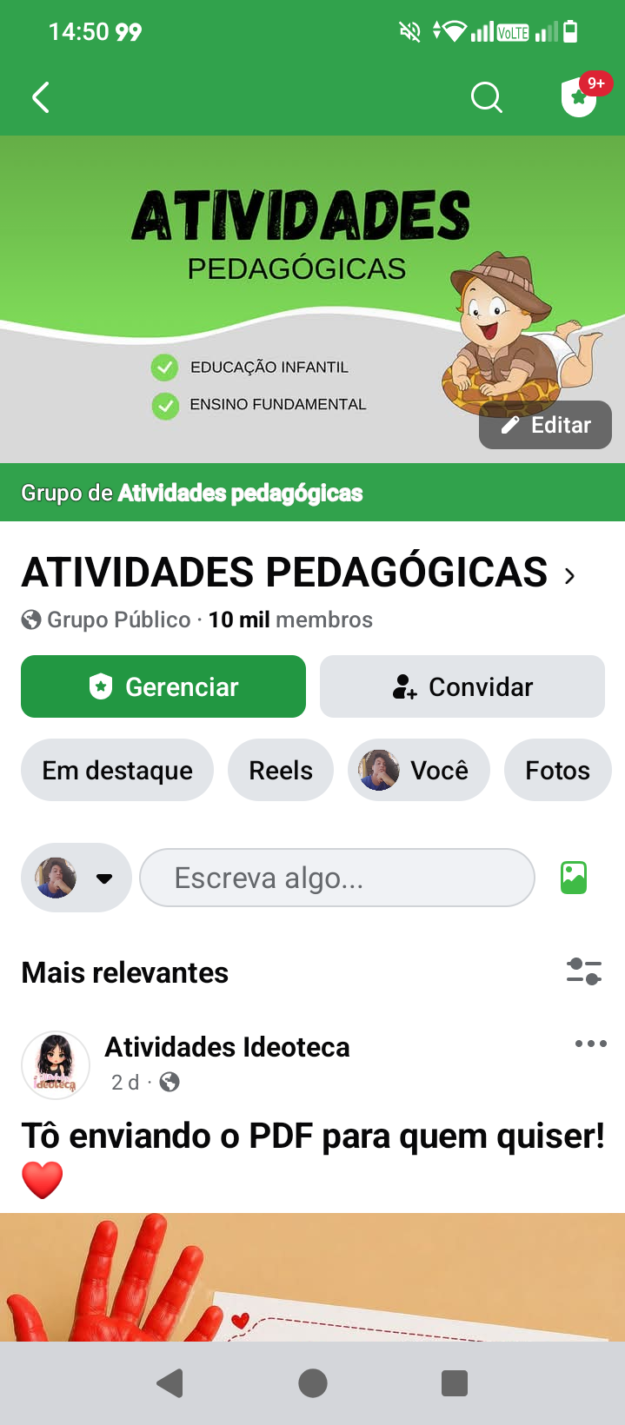
Task: Select the Você chip
Action: pyautogui.click(x=419, y=771)
